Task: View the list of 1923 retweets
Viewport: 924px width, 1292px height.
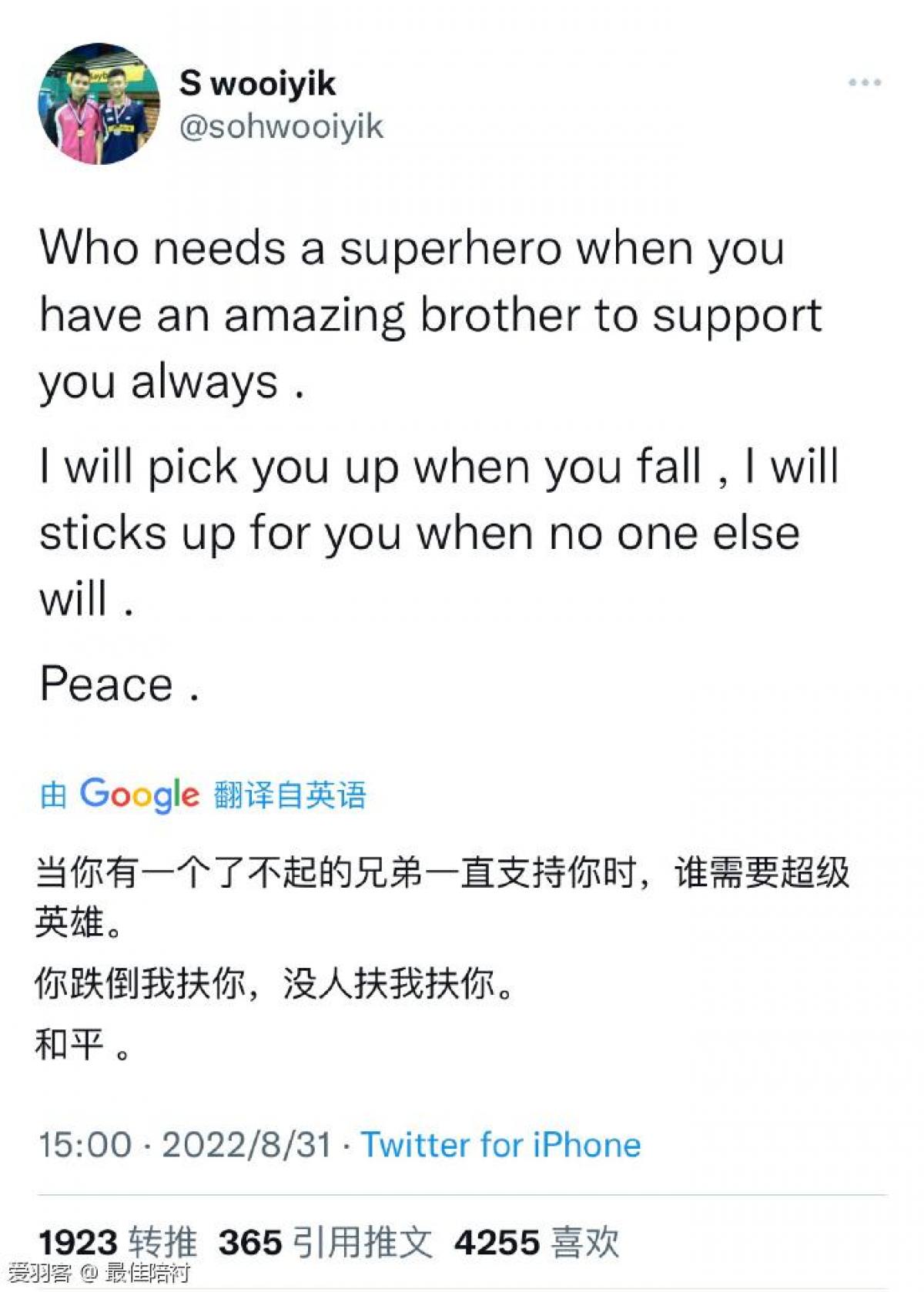Action: (x=118, y=1242)
